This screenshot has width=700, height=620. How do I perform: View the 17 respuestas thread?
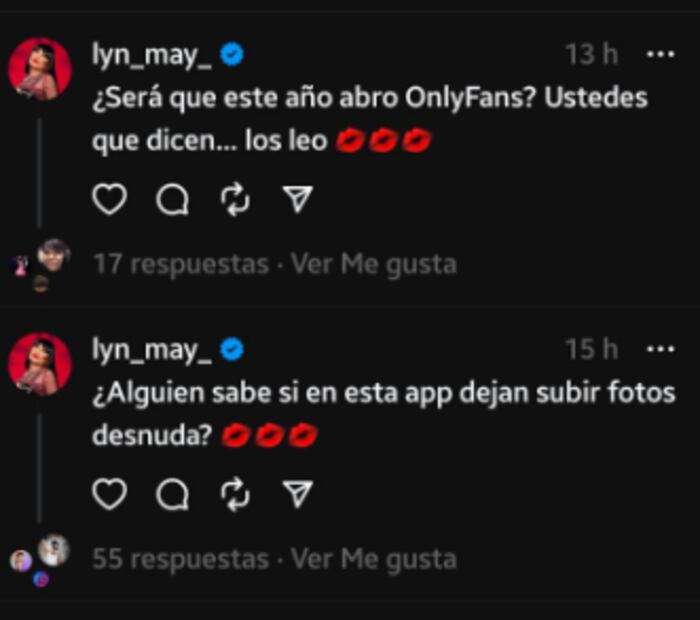pos(180,264)
